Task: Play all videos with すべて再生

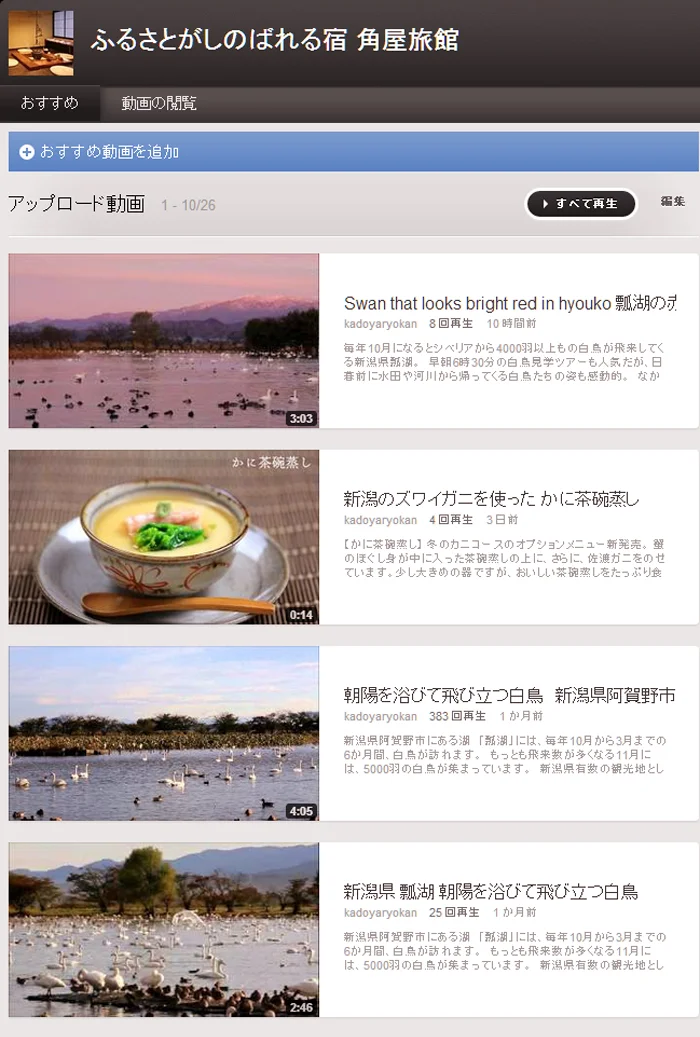Action: 581,203
